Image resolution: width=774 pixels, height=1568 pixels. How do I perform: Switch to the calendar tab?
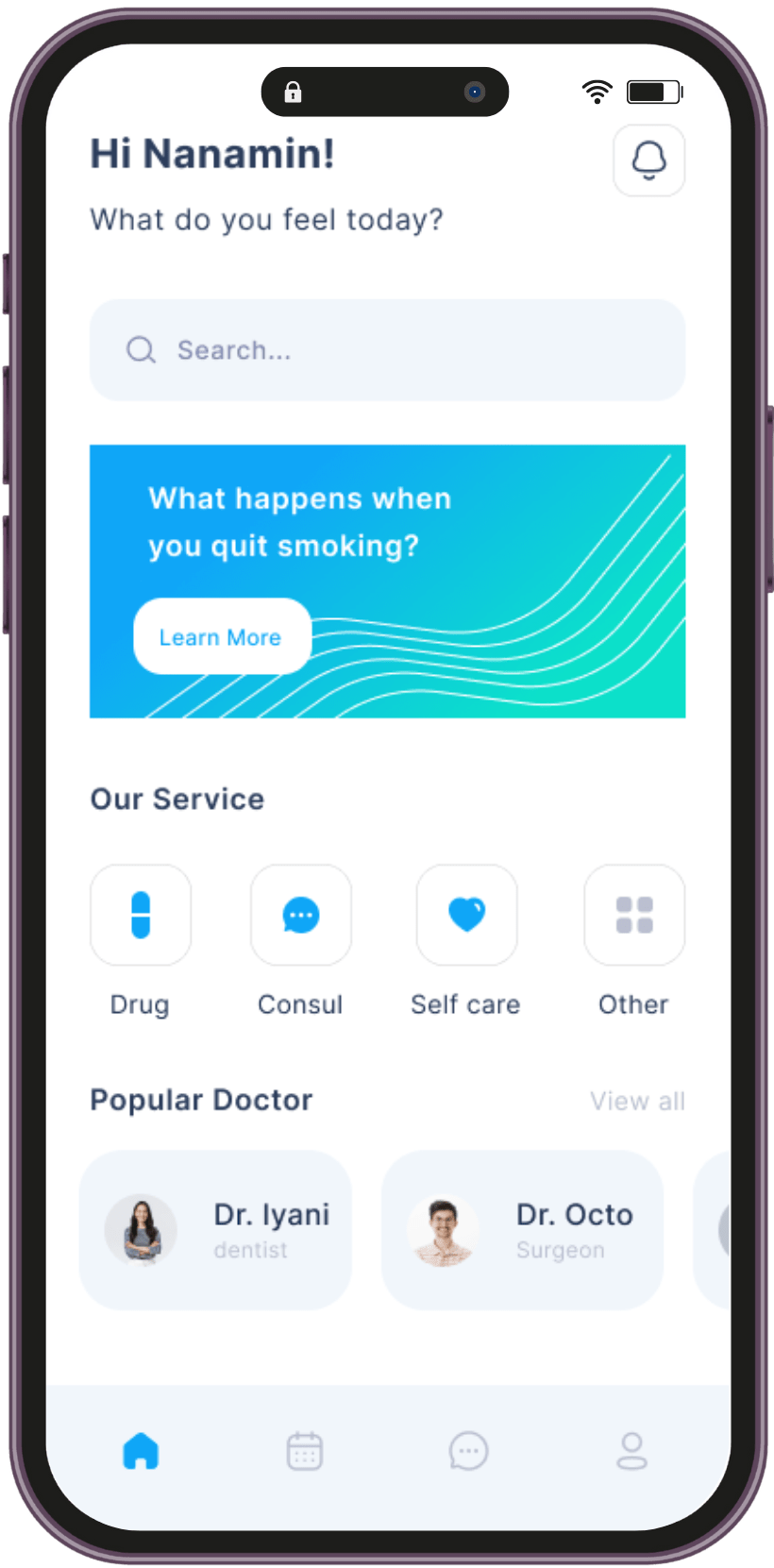[x=304, y=1451]
